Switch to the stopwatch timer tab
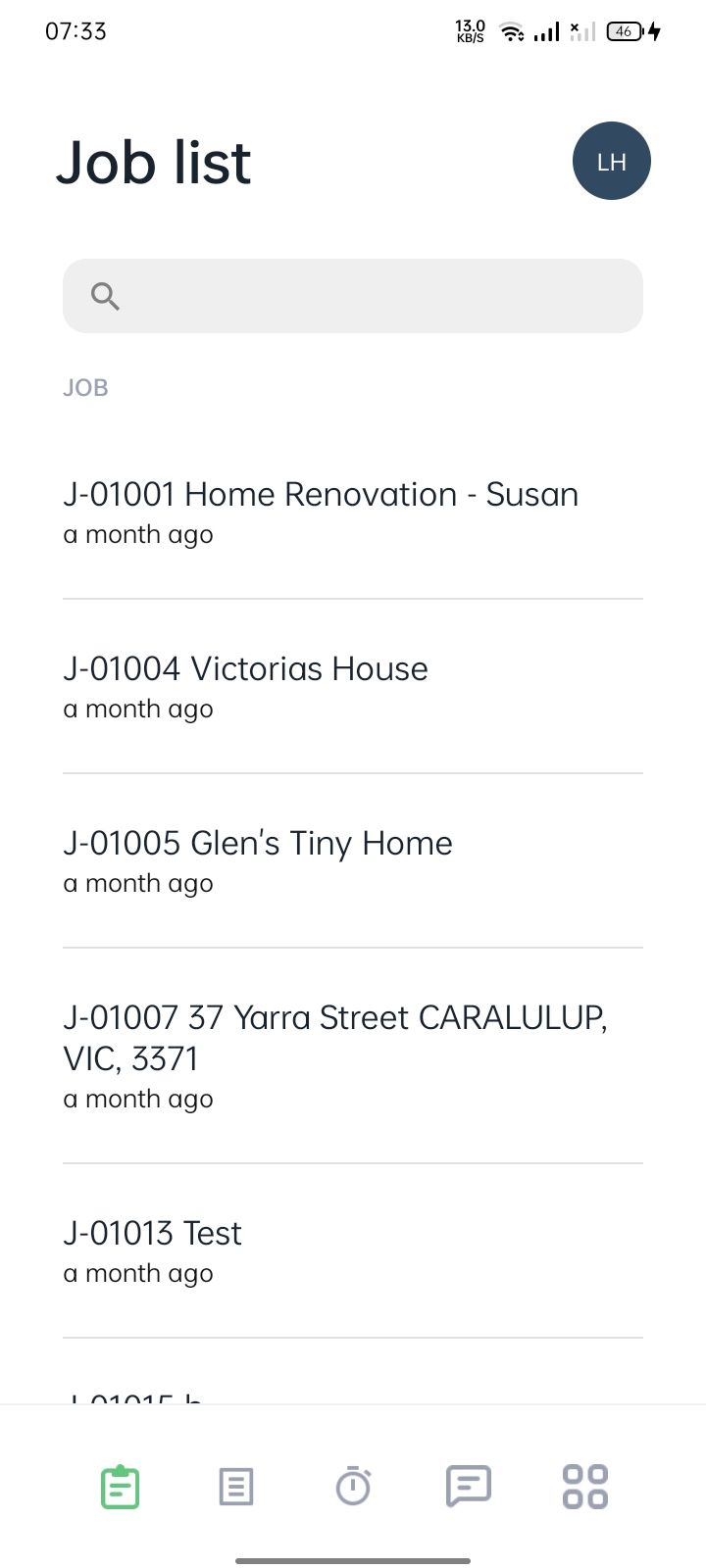The width and height of the screenshot is (706, 1568). pos(353,1486)
